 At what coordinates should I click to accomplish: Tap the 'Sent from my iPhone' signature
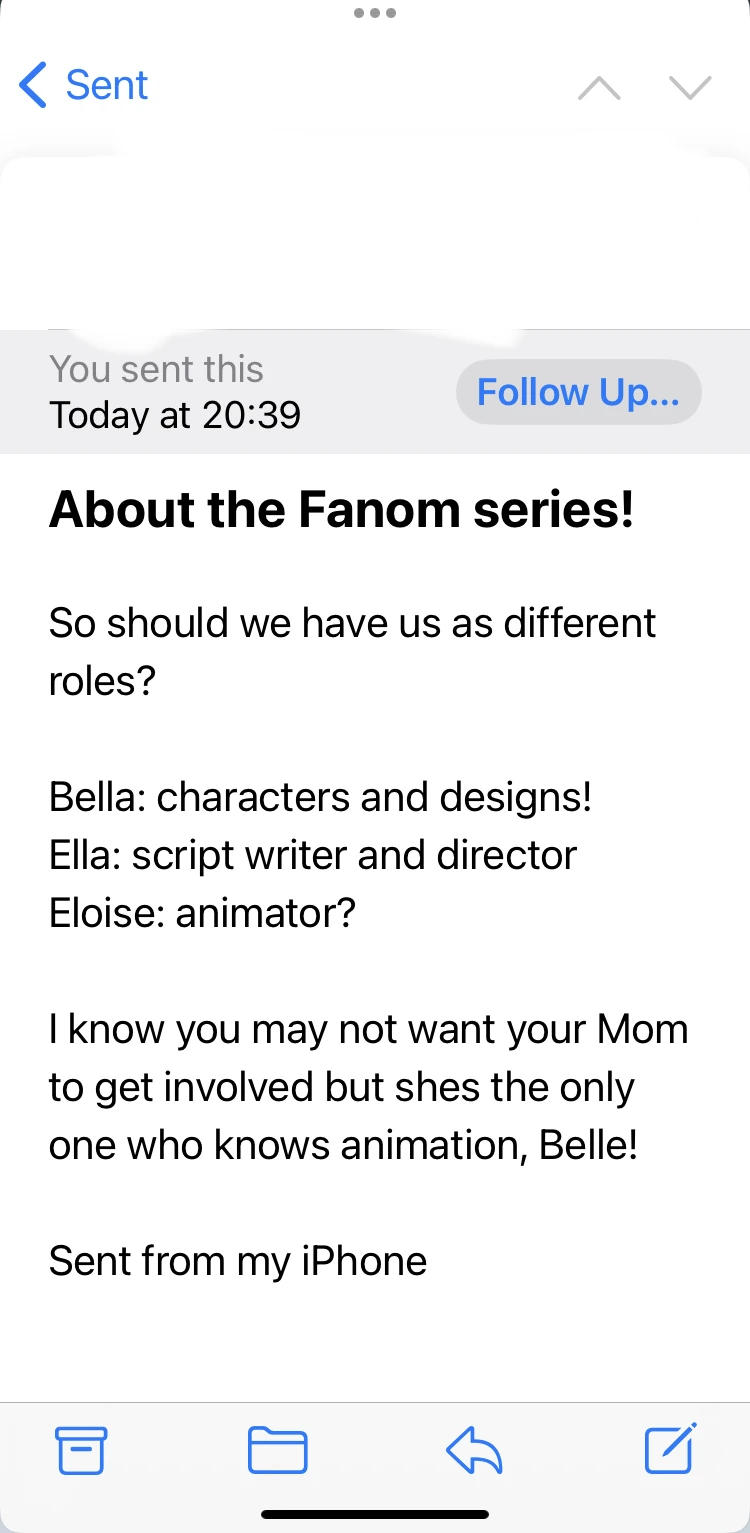(238, 1261)
